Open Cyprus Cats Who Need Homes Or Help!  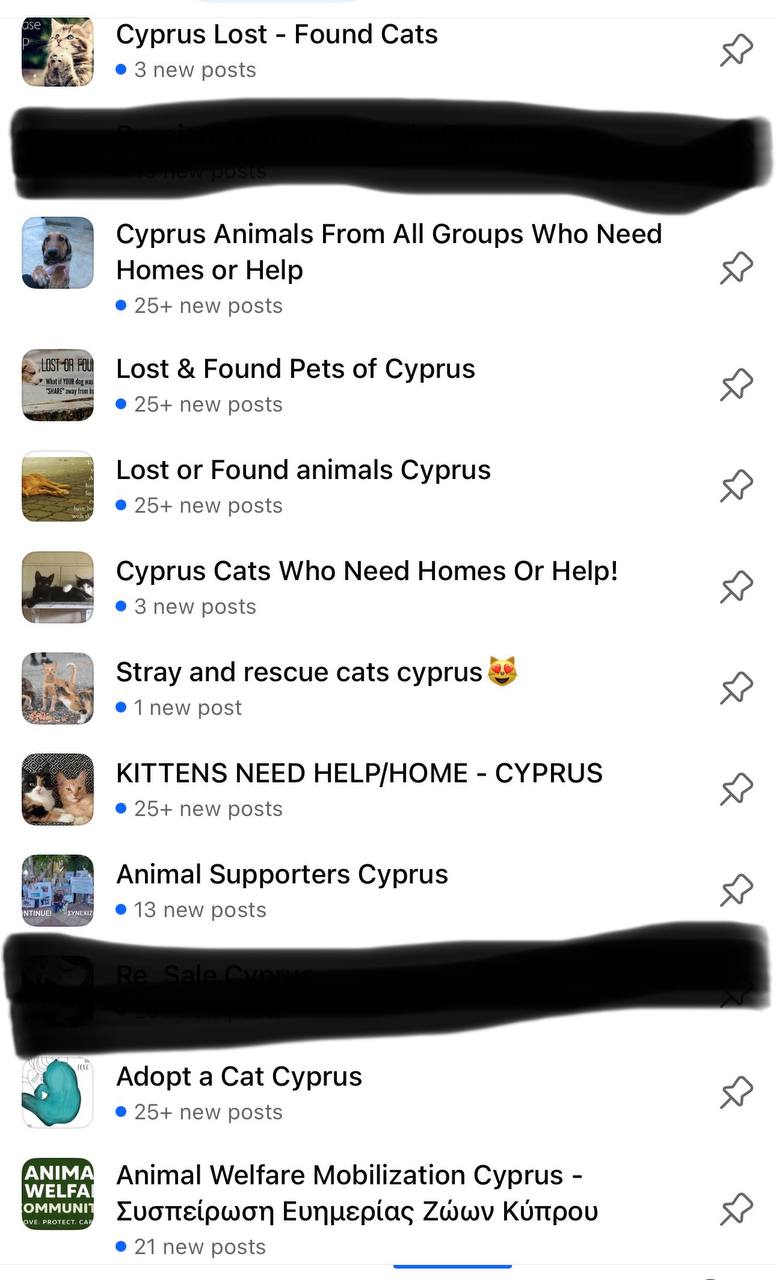[366, 571]
